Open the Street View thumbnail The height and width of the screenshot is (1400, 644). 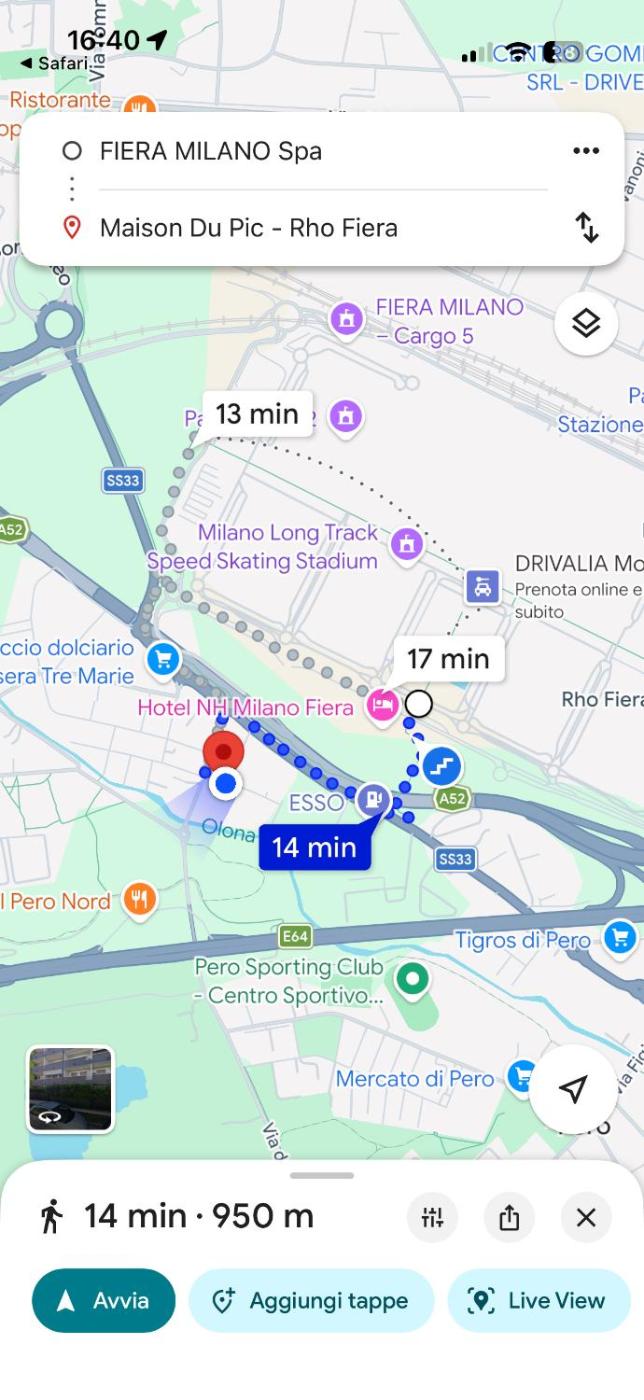tap(70, 1089)
